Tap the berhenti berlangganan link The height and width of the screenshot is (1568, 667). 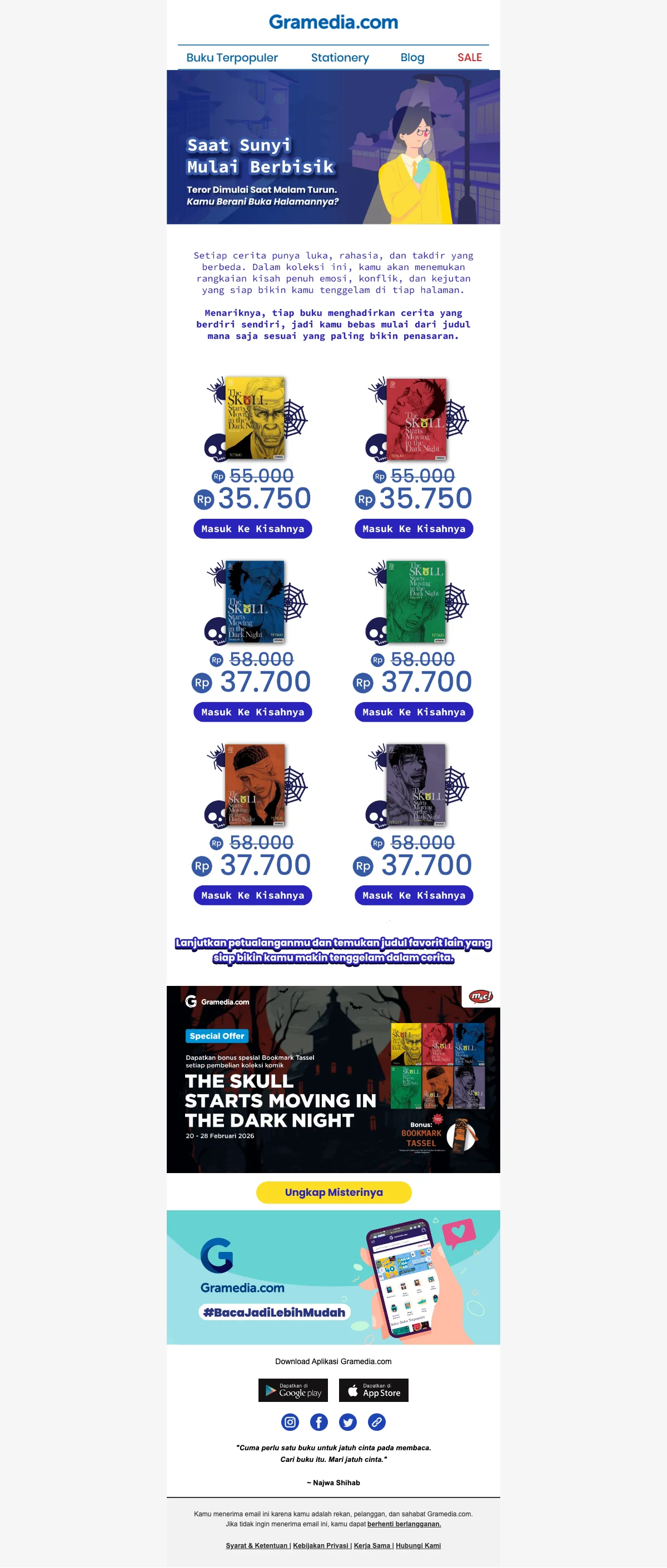pos(404,1524)
